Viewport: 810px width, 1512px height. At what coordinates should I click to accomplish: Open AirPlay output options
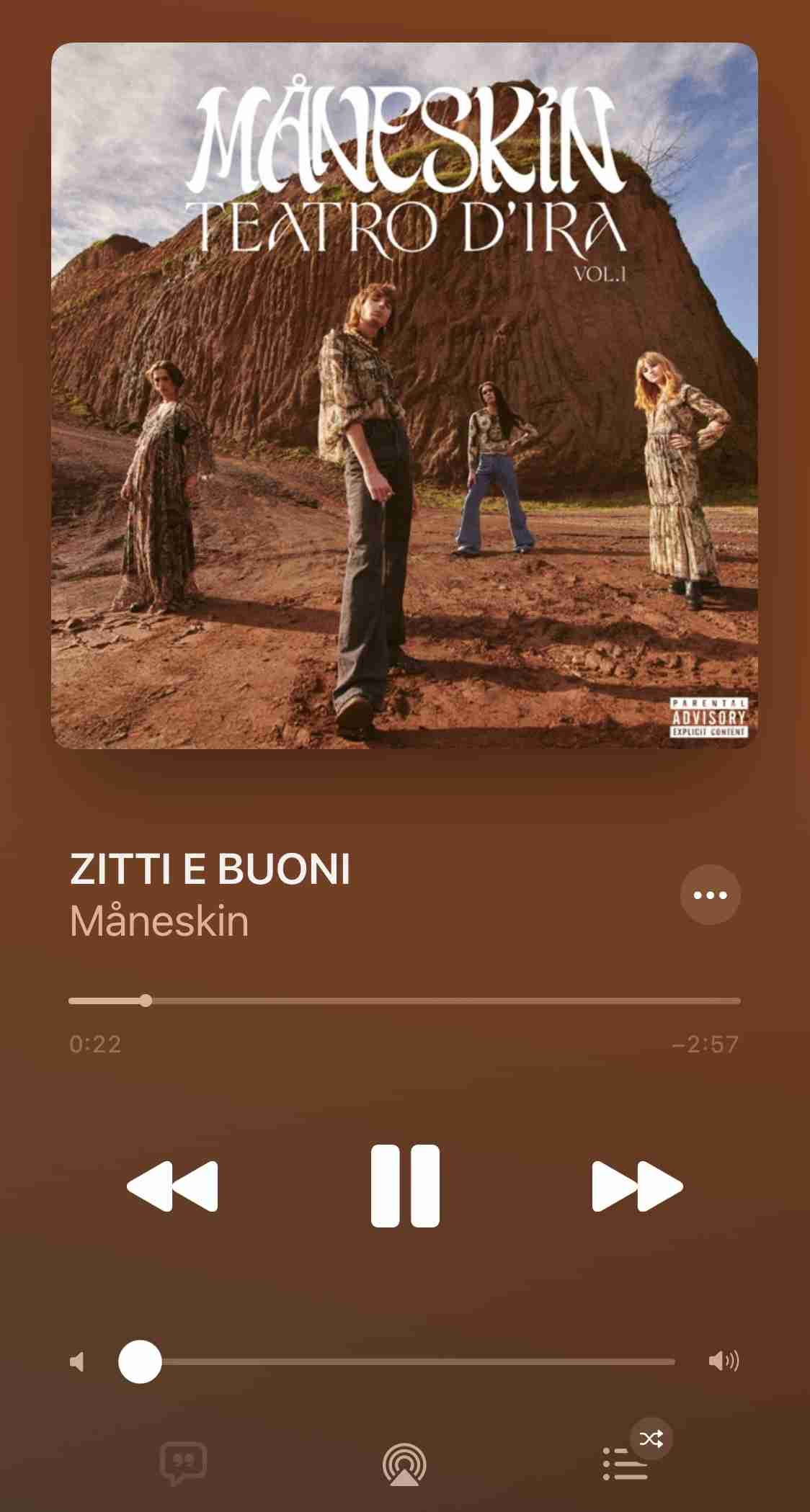404,1464
